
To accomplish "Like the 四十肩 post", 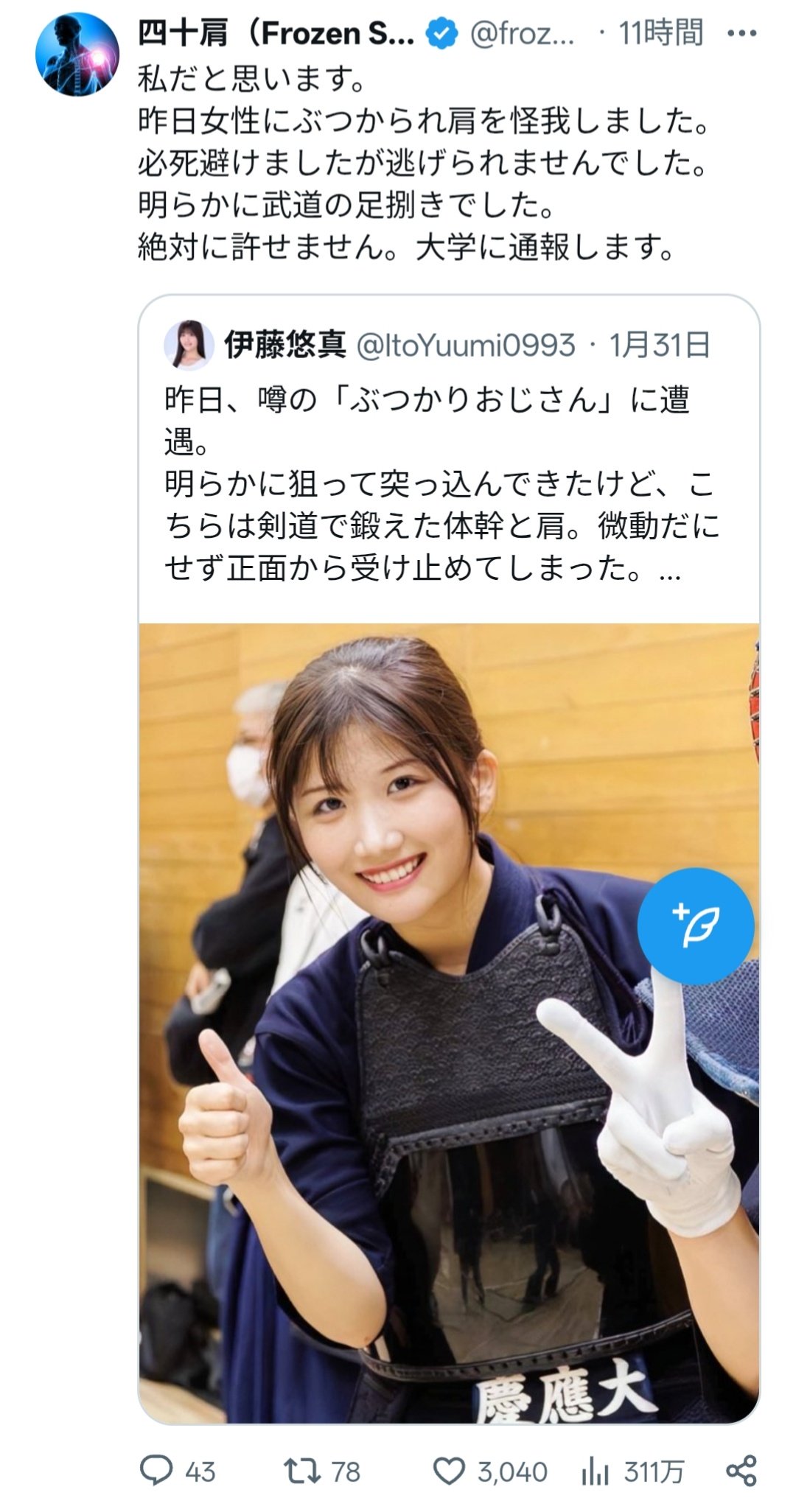I will tap(448, 1471).
